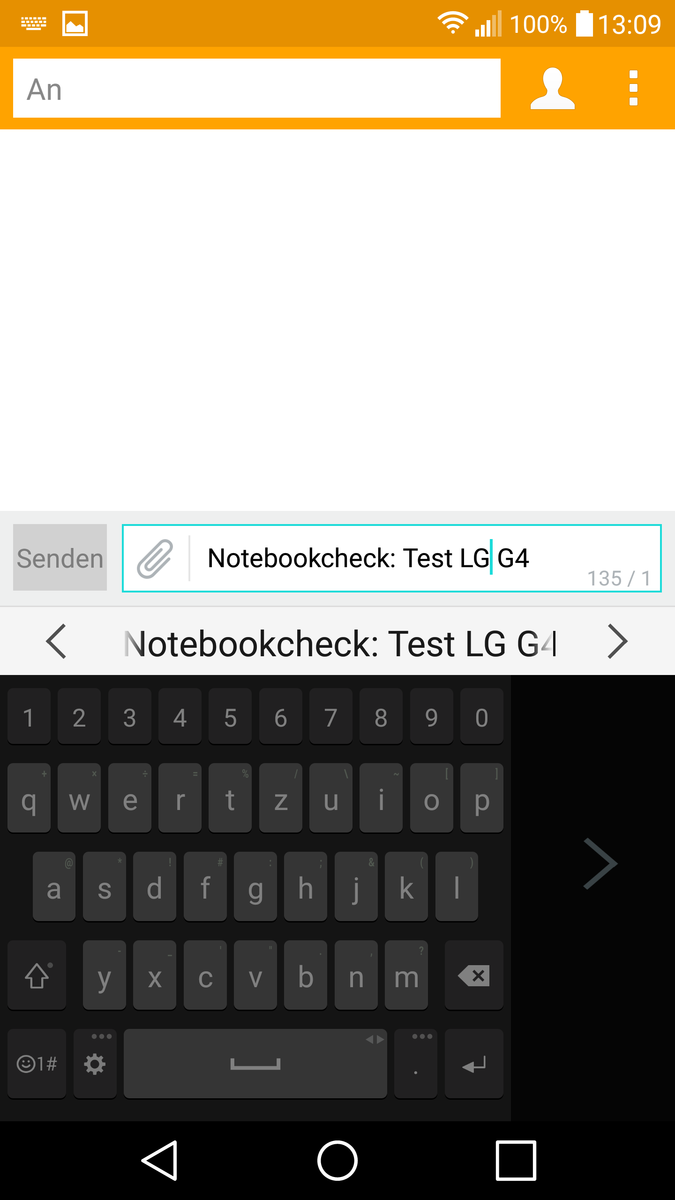Open the overflow menu
The height and width of the screenshot is (1200, 675).
click(x=633, y=89)
